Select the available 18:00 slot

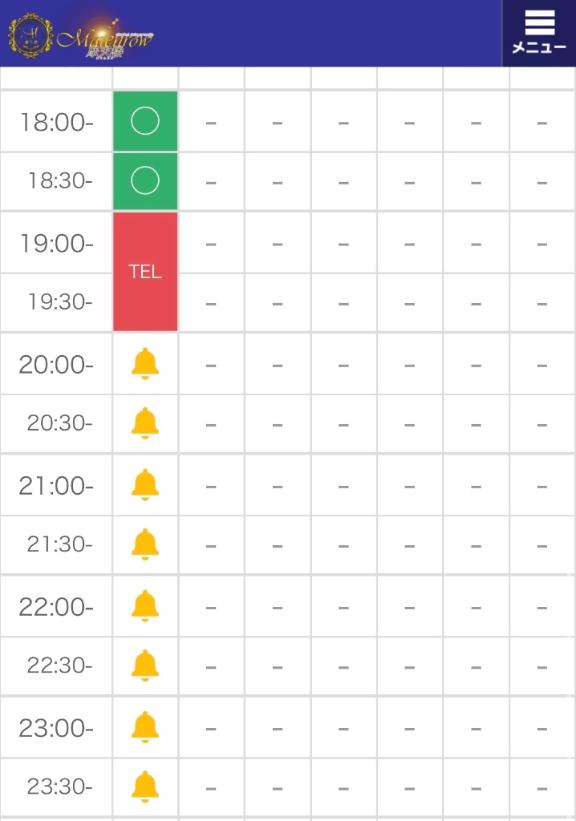(145, 121)
